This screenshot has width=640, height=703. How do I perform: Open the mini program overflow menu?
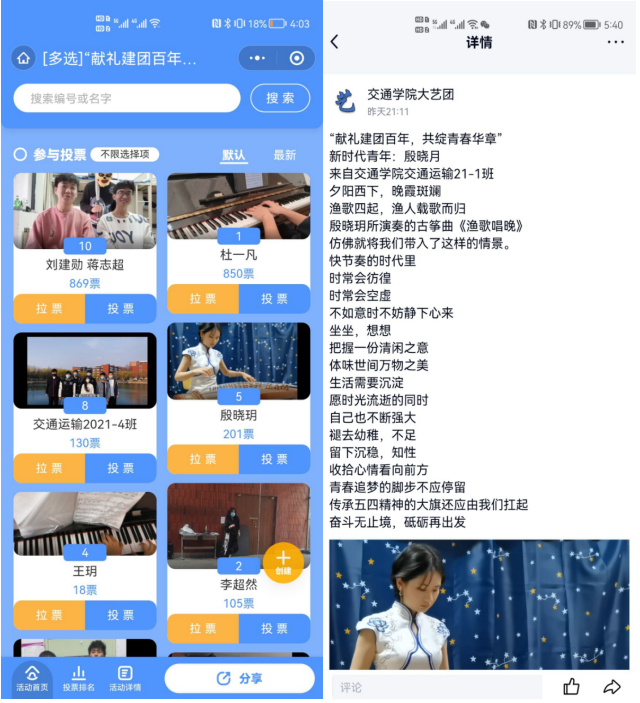258,59
